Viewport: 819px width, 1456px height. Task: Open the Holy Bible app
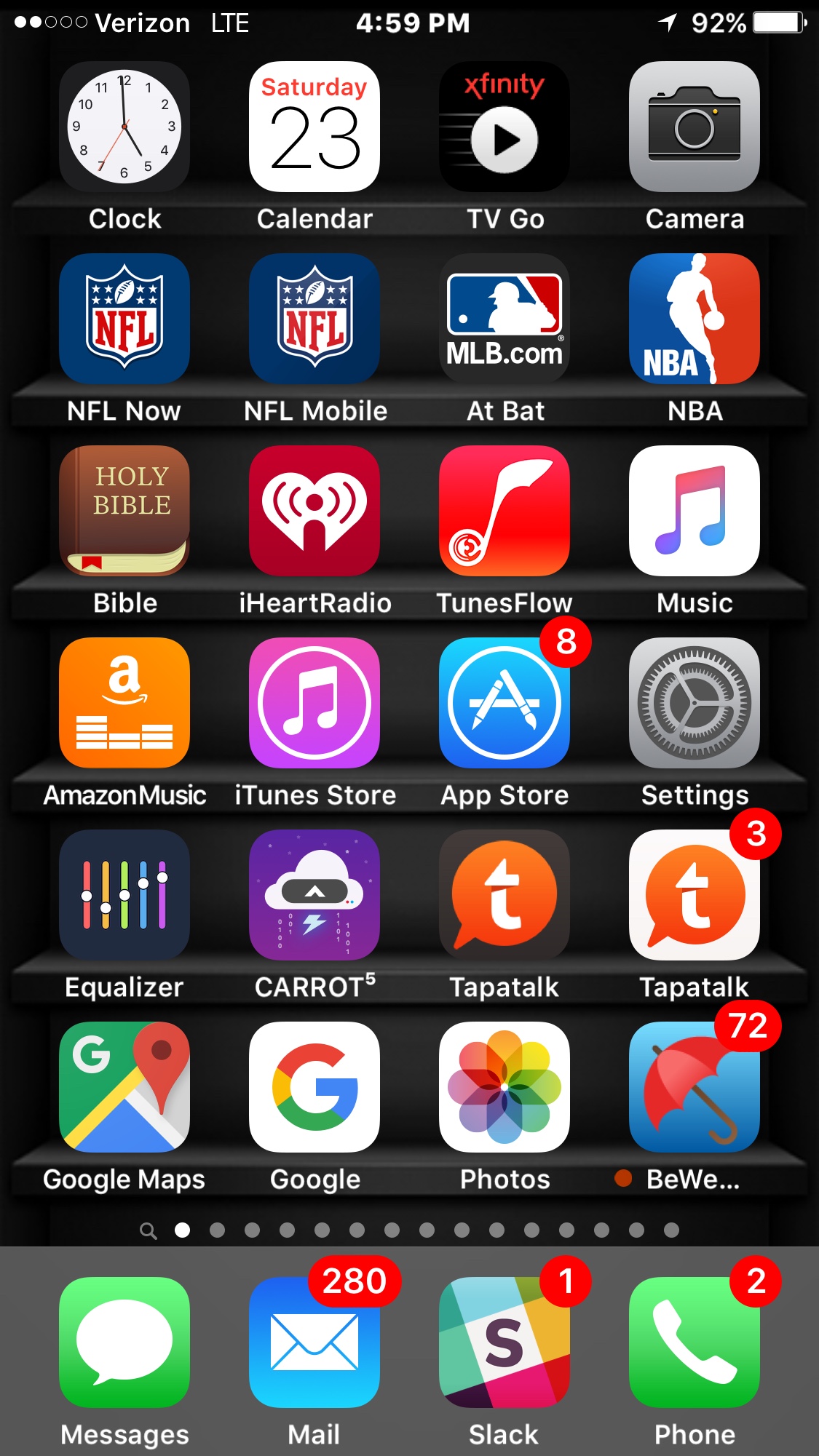(124, 511)
